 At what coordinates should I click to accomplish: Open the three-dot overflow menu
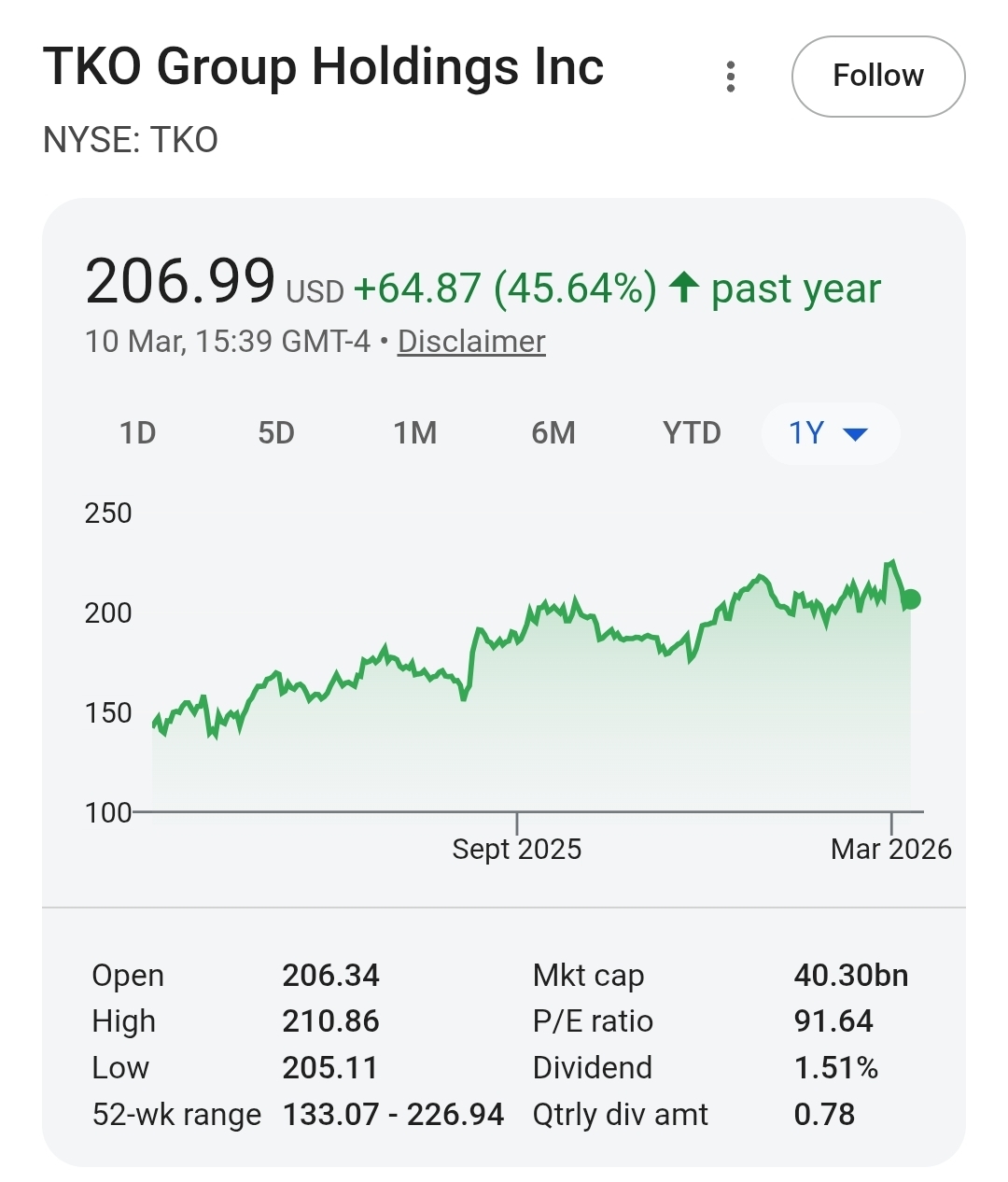click(731, 77)
